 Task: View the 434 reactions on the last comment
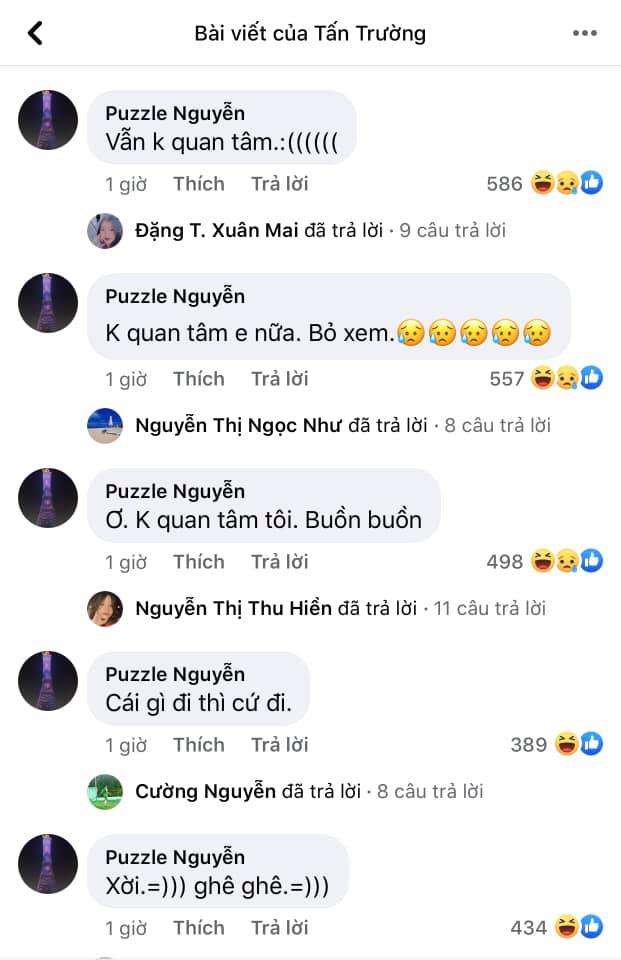pos(556,928)
